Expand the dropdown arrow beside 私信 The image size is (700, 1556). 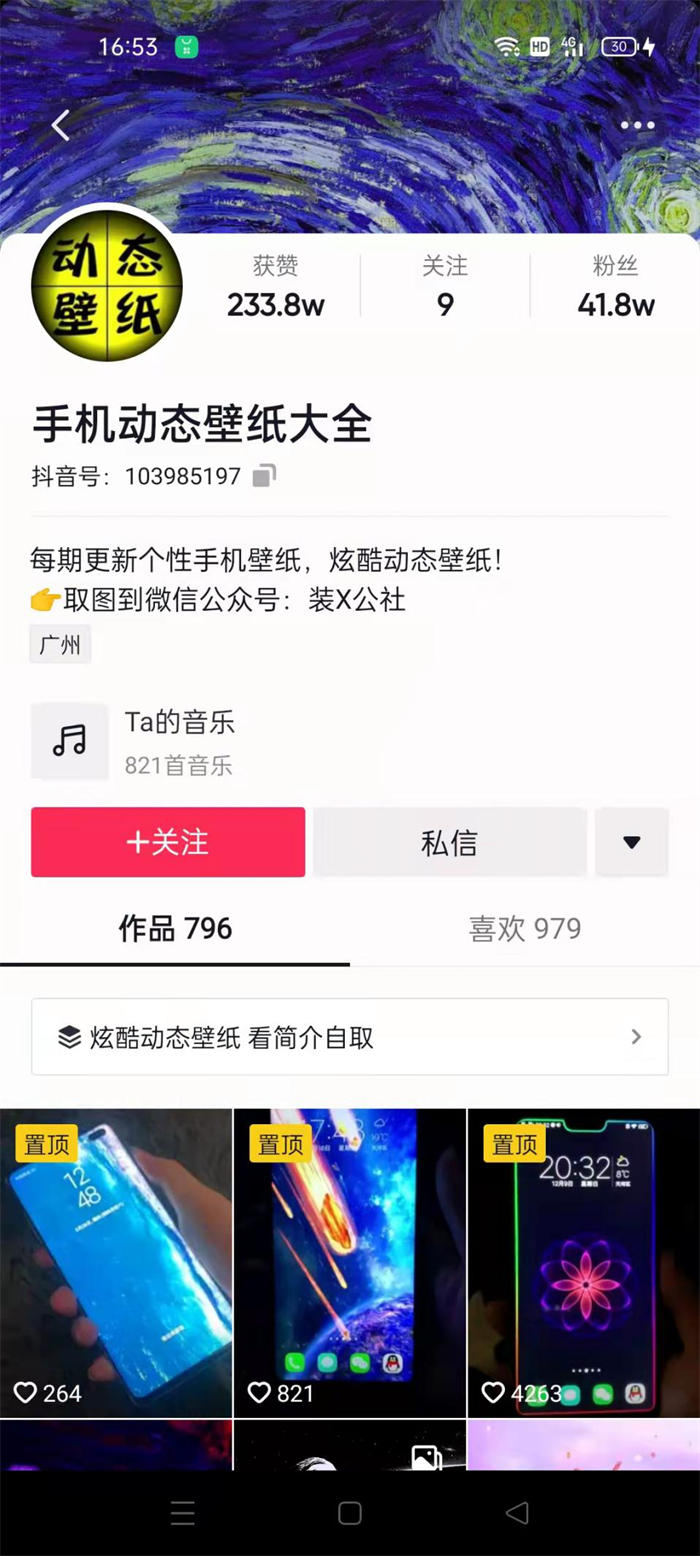(631, 842)
